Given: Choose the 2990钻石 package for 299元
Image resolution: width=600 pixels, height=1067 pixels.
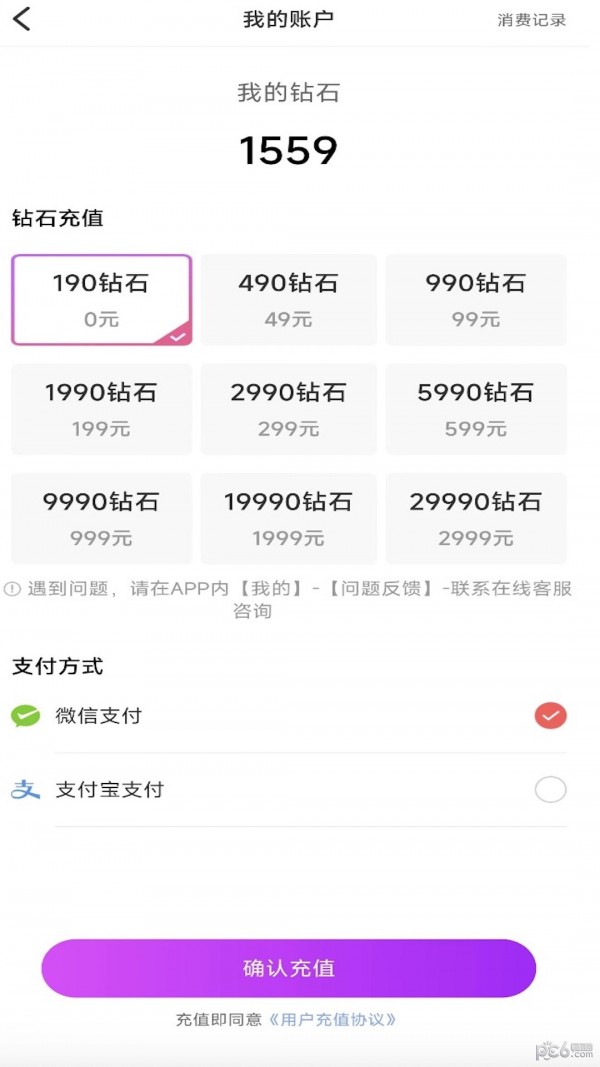Looking at the screenshot, I should (288, 409).
